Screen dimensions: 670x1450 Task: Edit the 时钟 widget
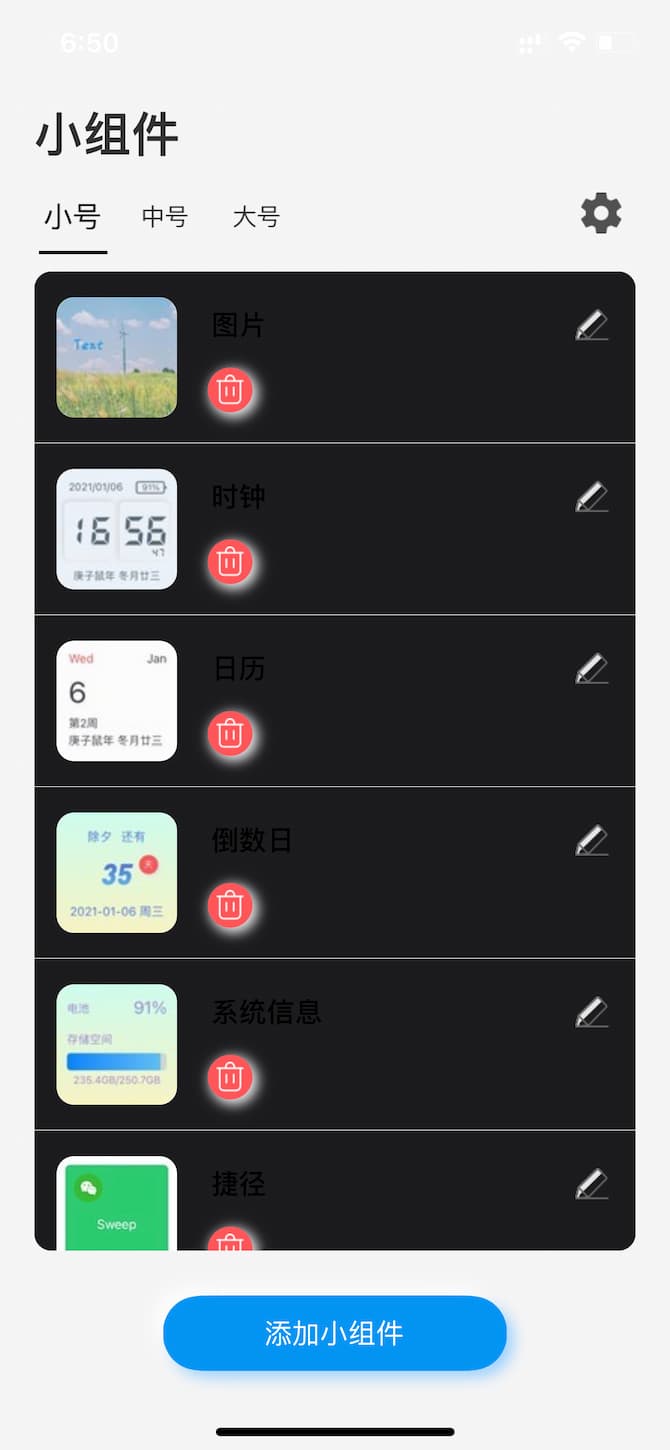click(x=592, y=498)
